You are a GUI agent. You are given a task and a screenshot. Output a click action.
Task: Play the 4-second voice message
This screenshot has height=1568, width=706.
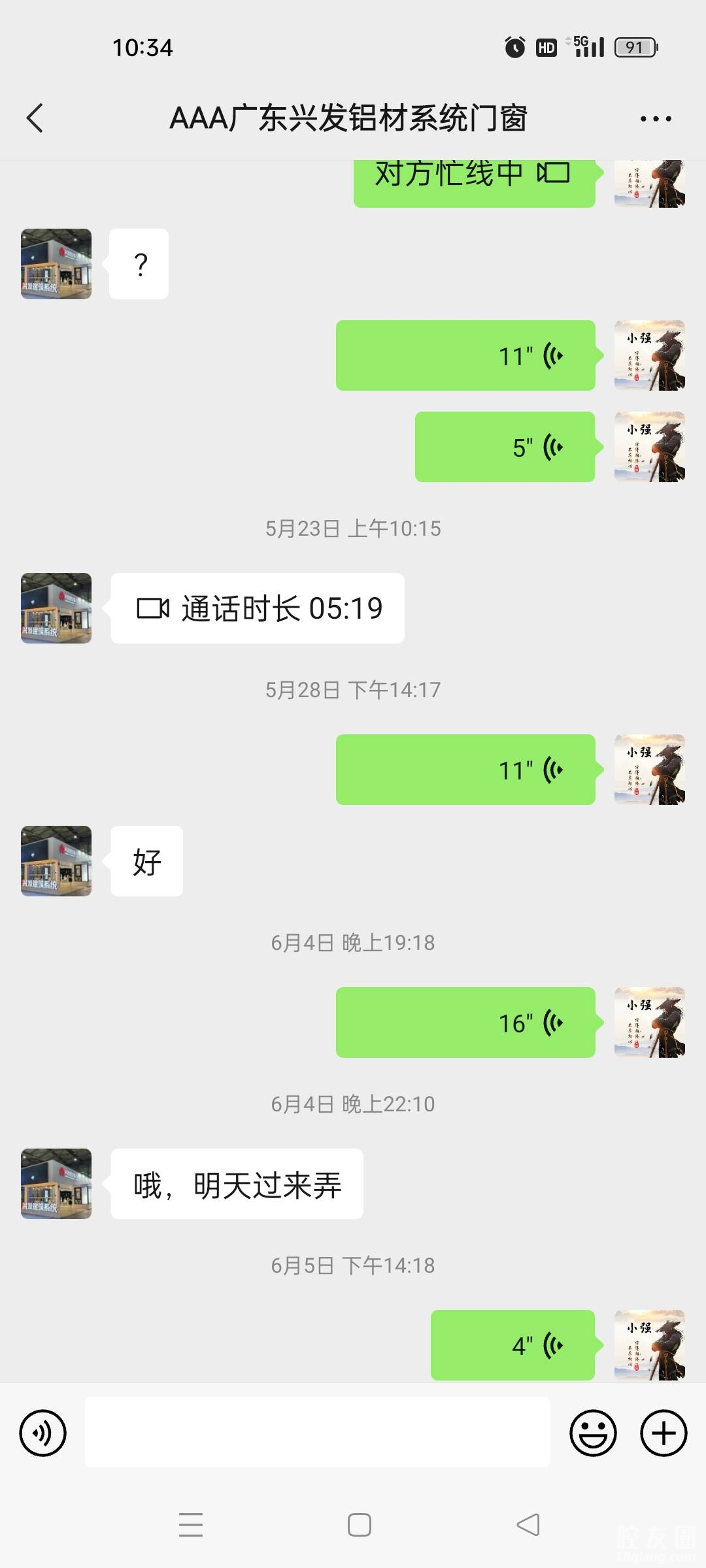[x=513, y=1345]
